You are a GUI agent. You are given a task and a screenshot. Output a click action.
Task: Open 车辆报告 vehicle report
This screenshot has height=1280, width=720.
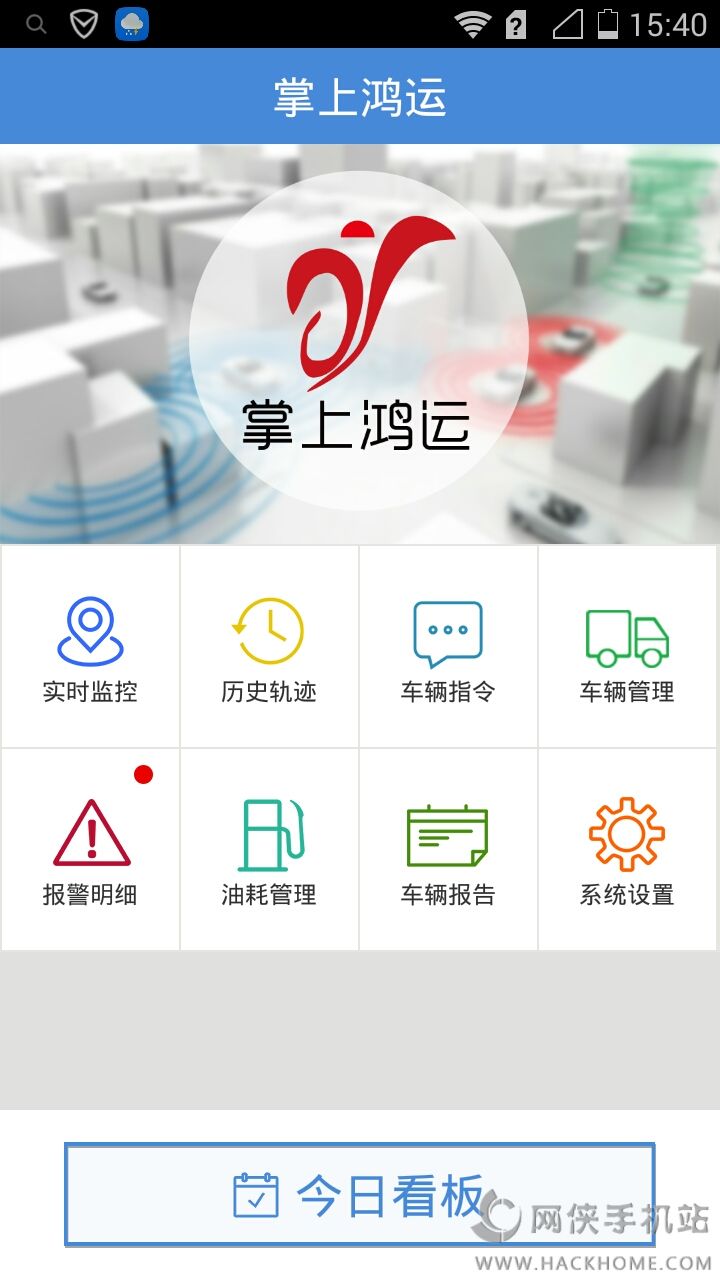(448, 850)
